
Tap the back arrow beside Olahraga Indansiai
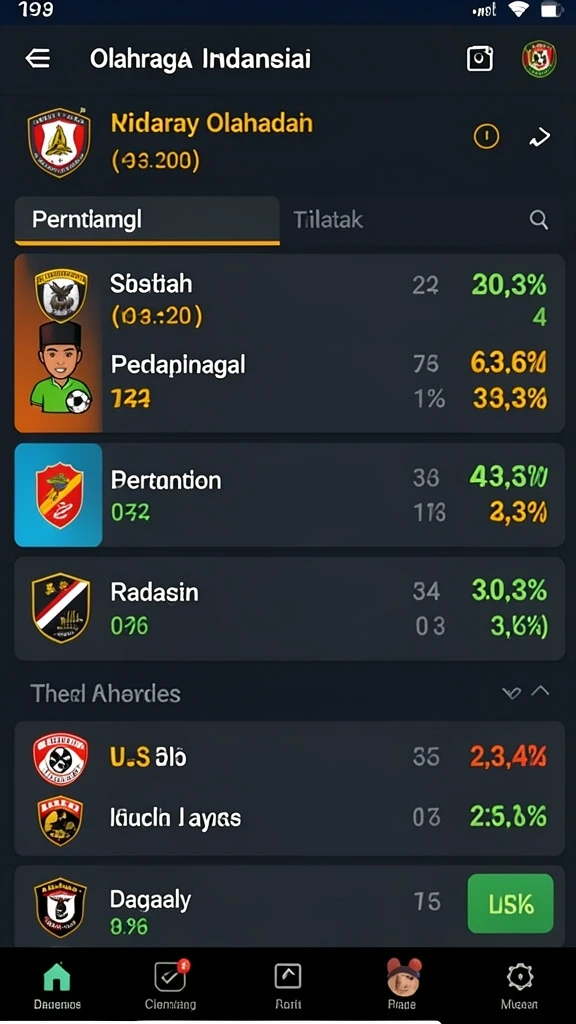pyautogui.click(x=37, y=59)
